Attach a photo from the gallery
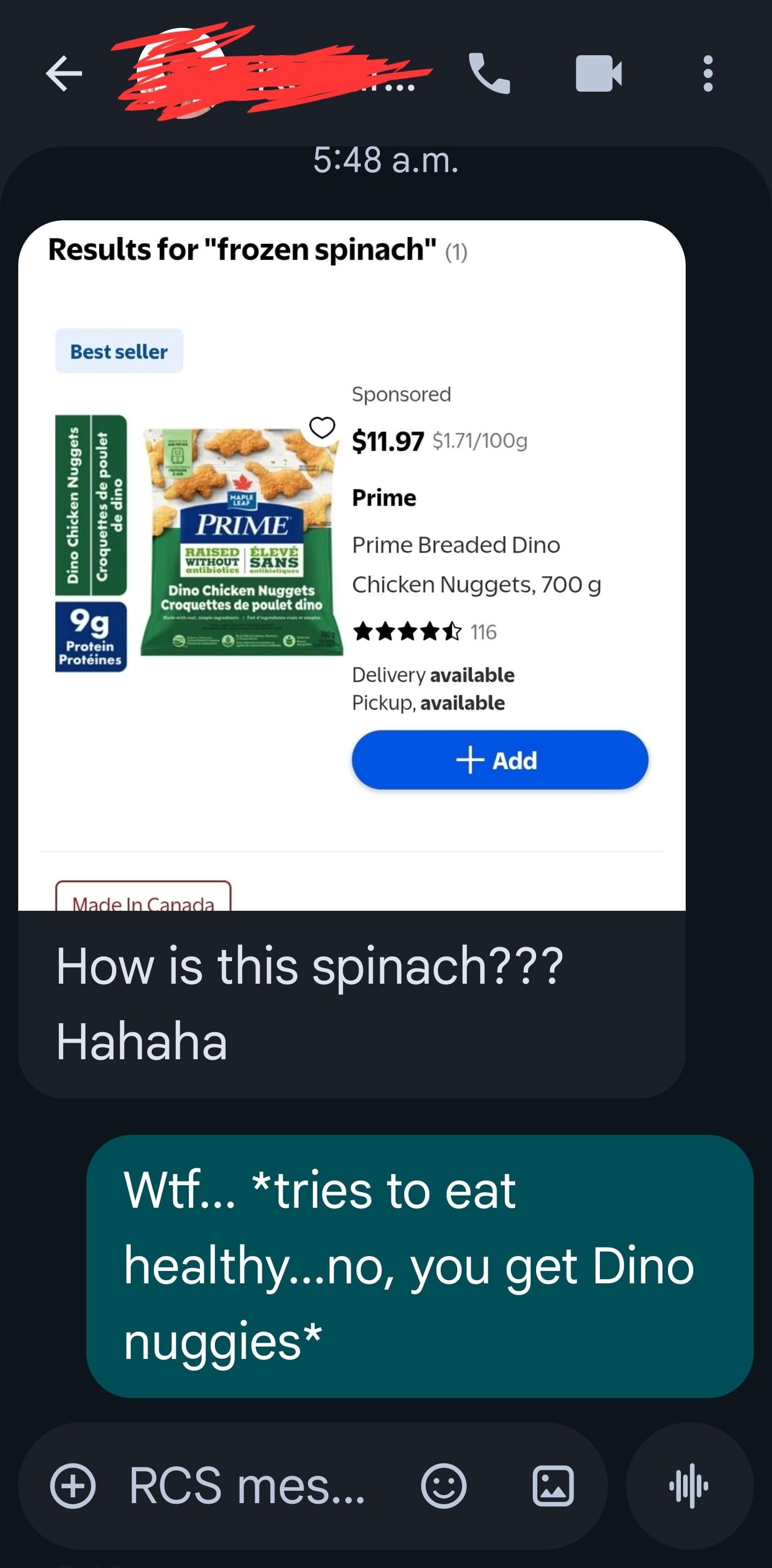 click(x=553, y=1486)
